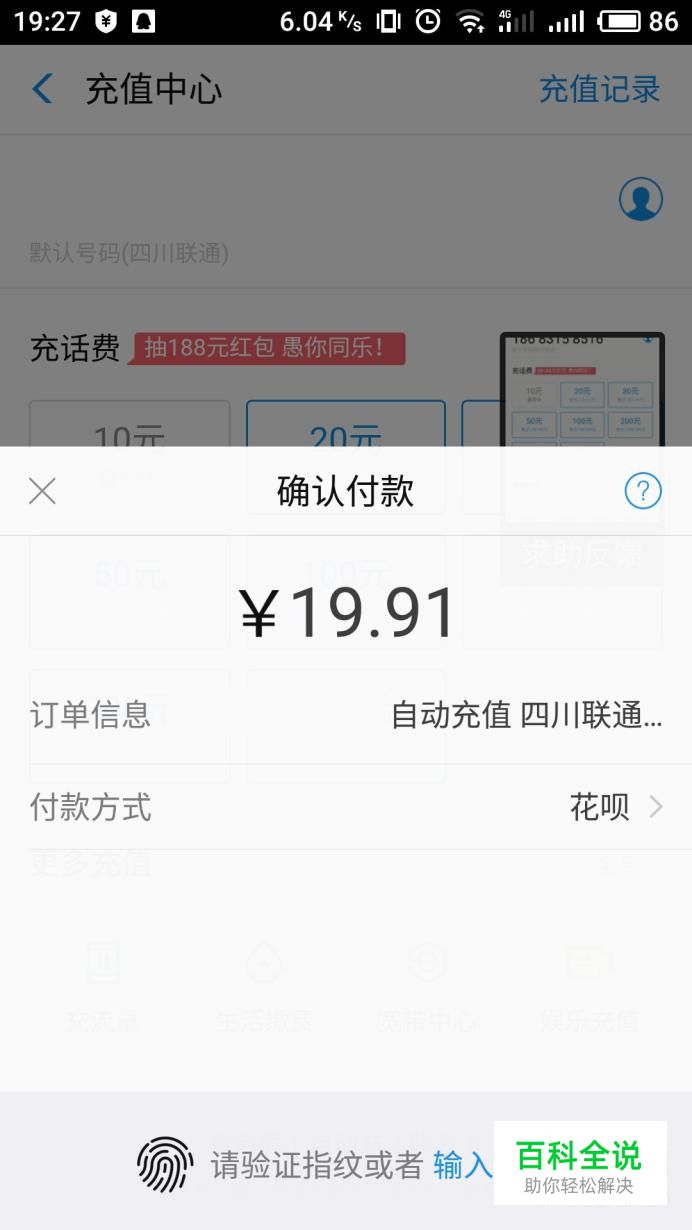The width and height of the screenshot is (692, 1230).
Task: Close the confirm payment dialog
Action: pos(42,491)
